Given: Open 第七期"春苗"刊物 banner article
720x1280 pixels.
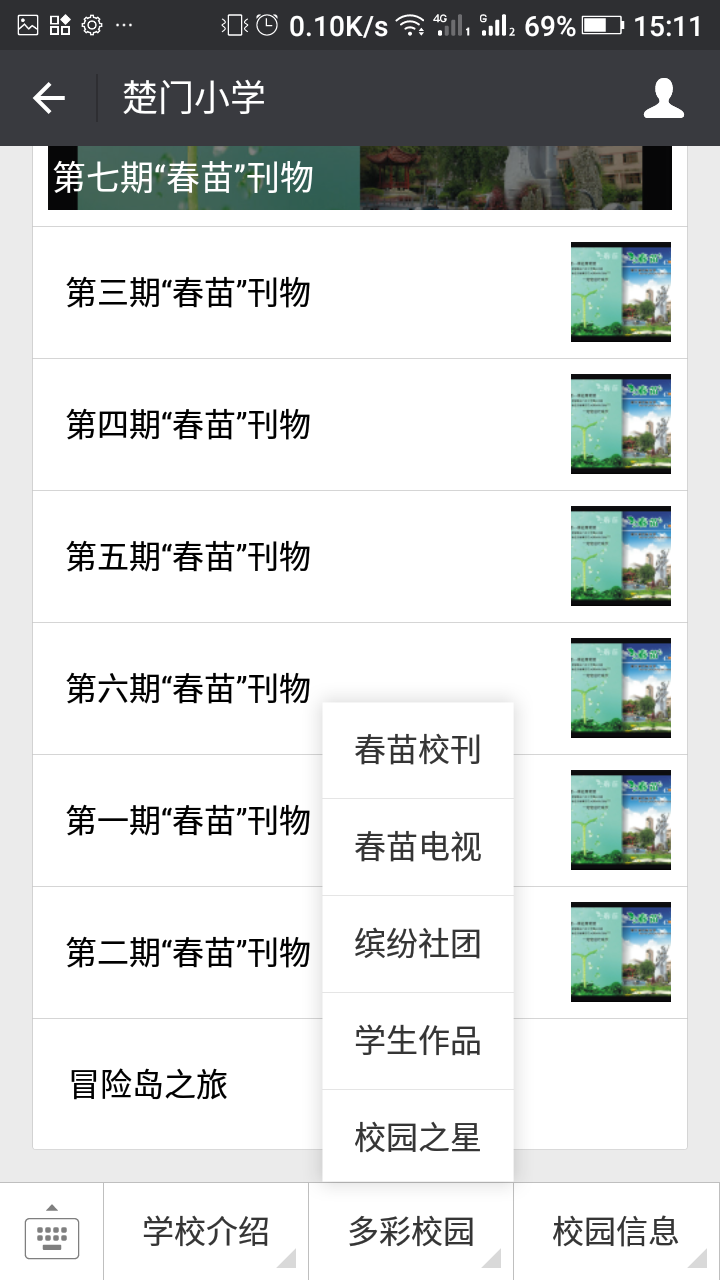Looking at the screenshot, I should point(360,178).
